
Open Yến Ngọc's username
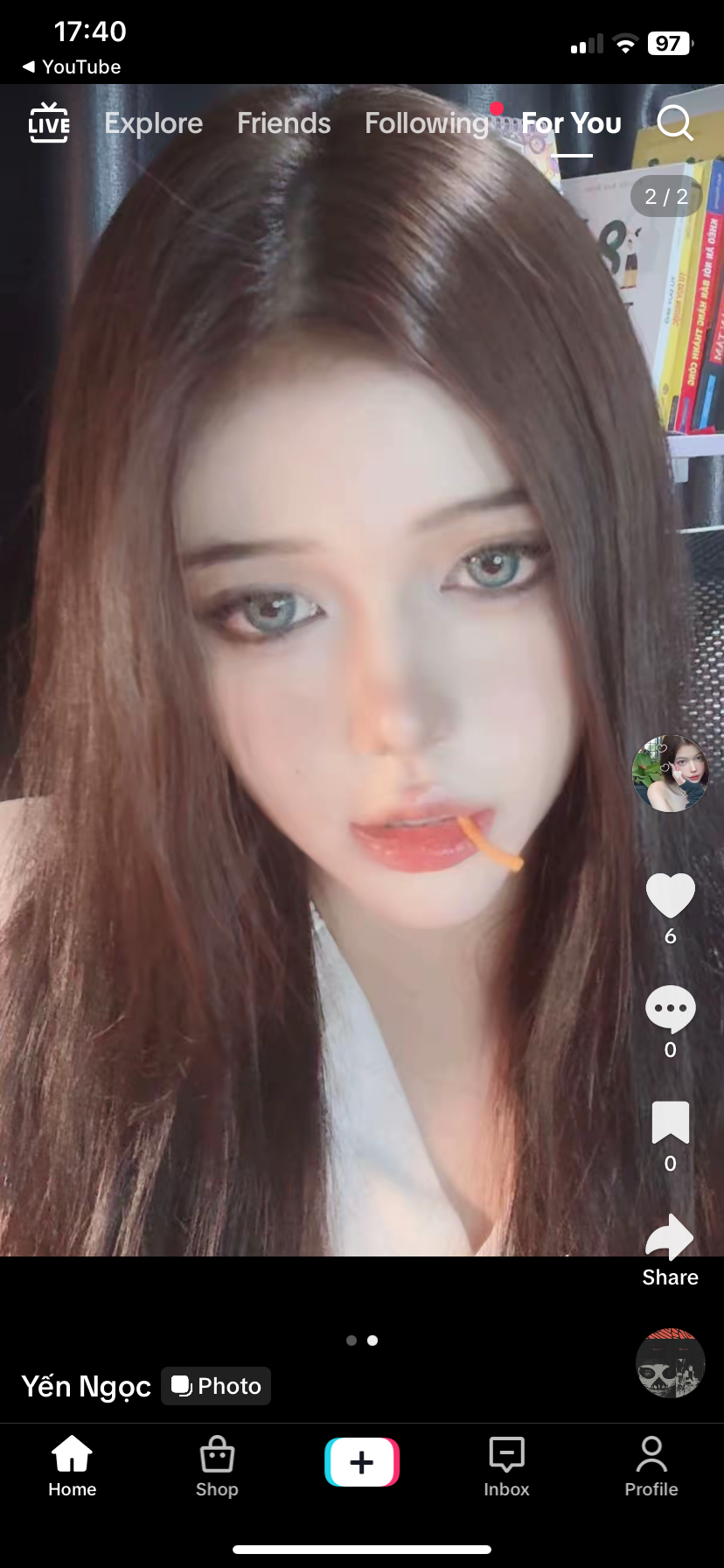click(86, 1386)
